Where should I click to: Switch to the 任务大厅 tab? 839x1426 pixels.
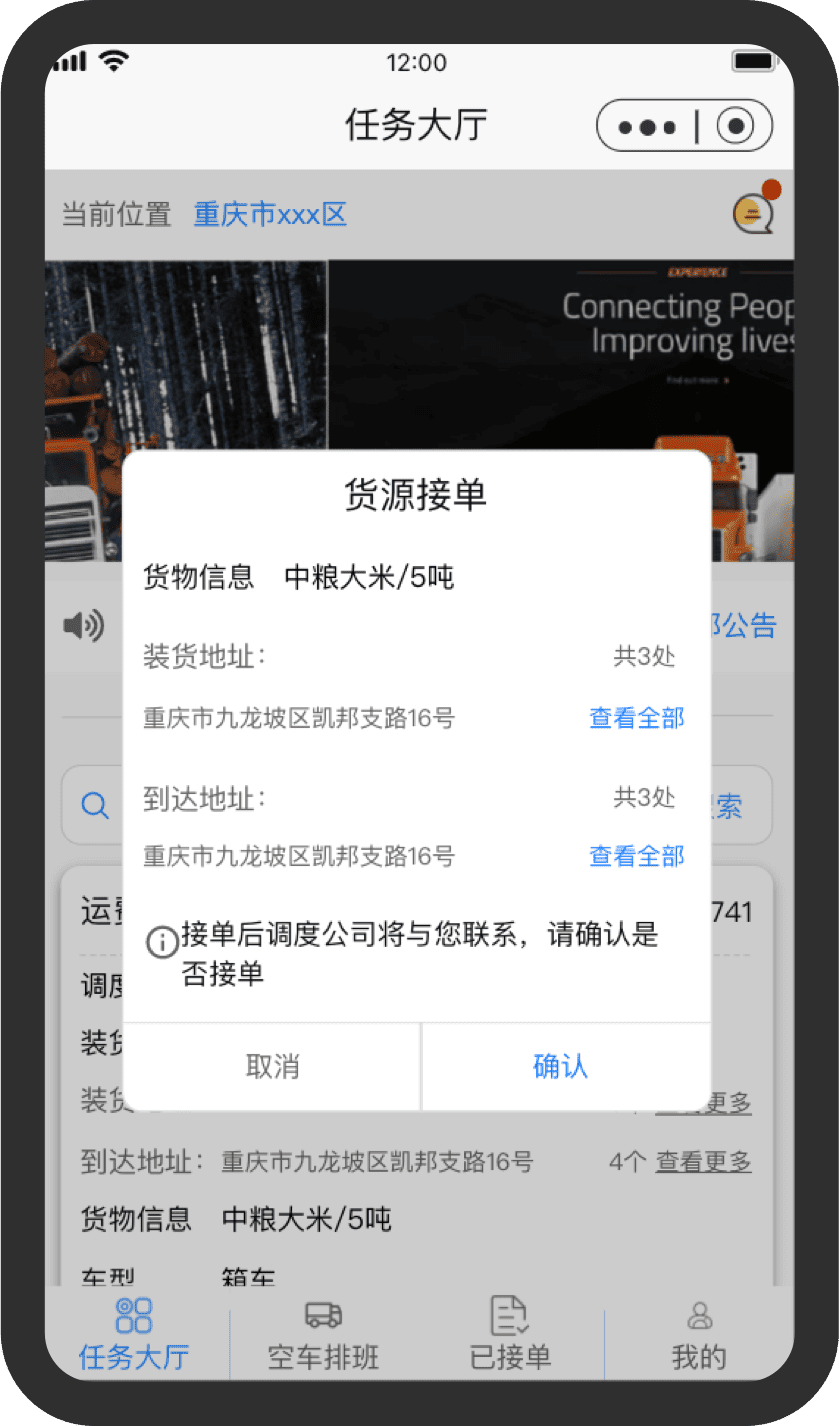coord(134,1333)
